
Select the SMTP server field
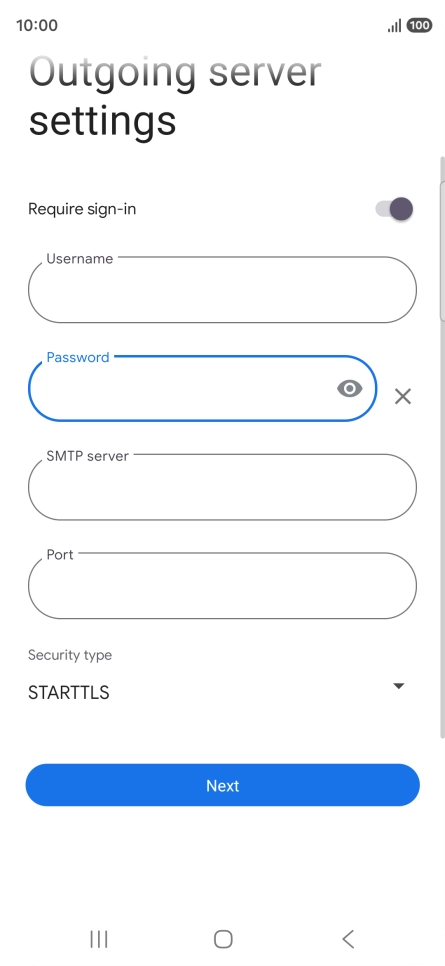point(222,487)
